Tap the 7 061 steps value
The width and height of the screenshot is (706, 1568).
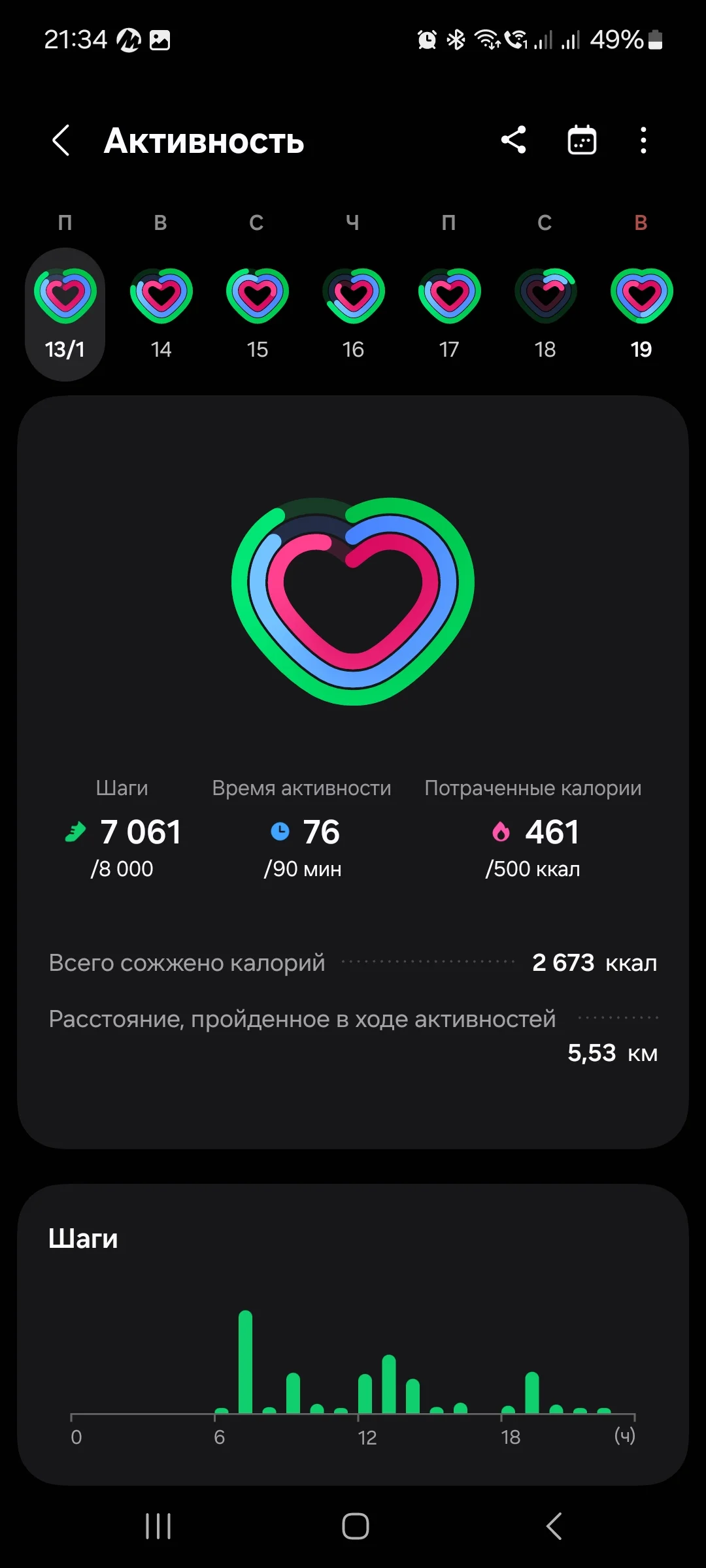141,831
